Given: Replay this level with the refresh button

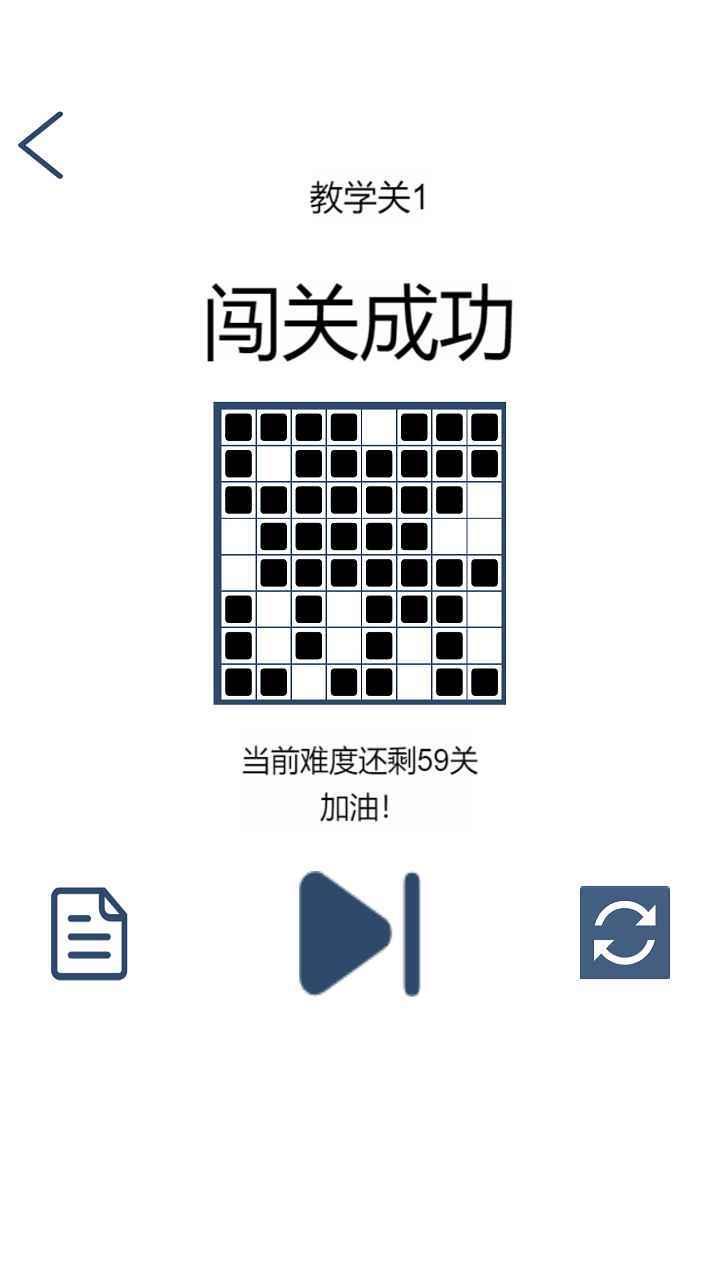Looking at the screenshot, I should pos(625,932).
